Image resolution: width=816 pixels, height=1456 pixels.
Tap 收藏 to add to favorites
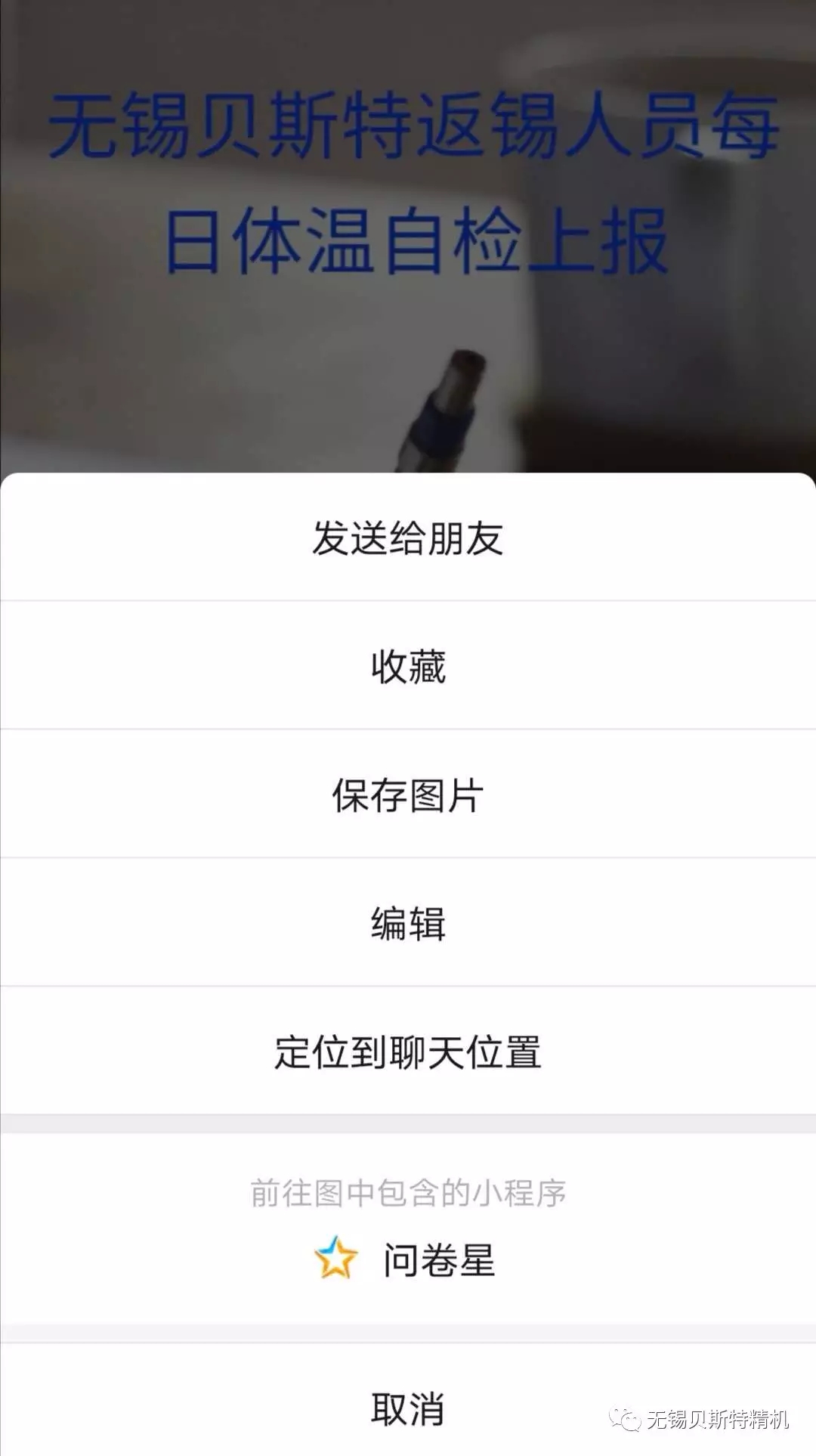[x=408, y=667]
